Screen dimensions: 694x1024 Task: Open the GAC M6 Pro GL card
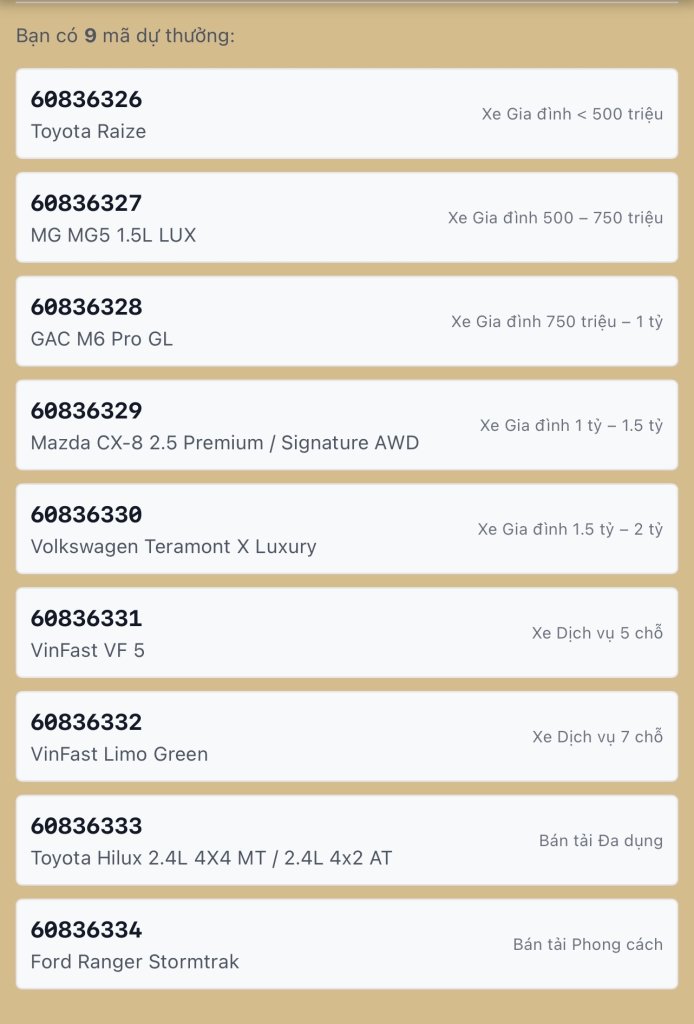tap(346, 322)
